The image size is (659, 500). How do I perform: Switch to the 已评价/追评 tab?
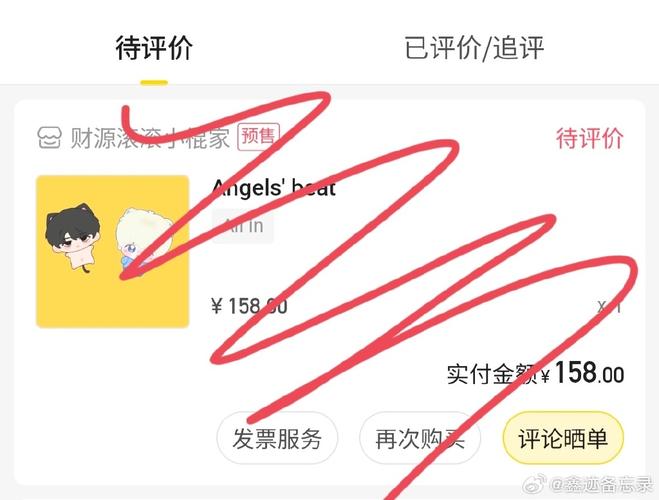pos(475,48)
